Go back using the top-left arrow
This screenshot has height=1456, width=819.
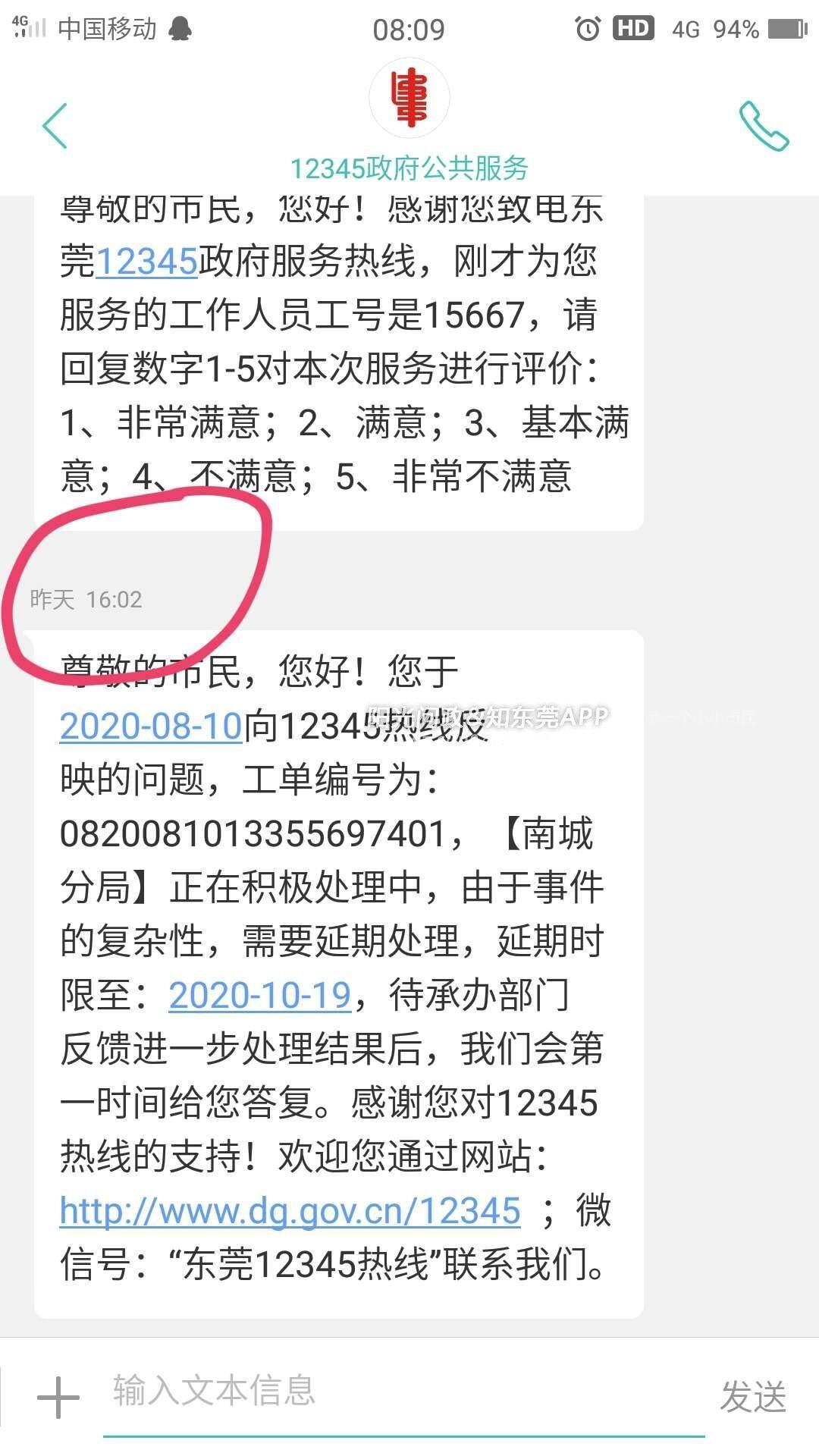pyautogui.click(x=55, y=126)
